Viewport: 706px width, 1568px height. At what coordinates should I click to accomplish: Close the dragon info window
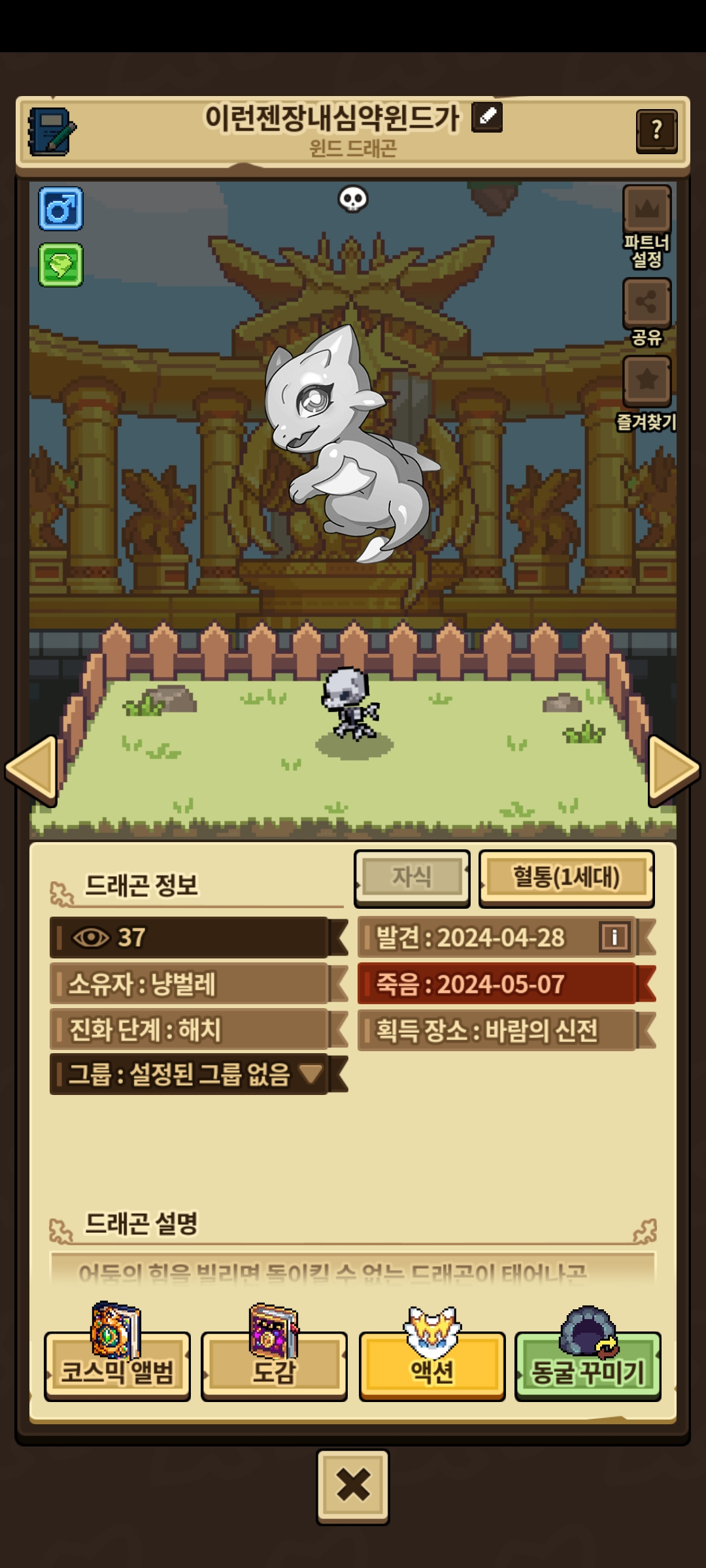pos(353,1486)
